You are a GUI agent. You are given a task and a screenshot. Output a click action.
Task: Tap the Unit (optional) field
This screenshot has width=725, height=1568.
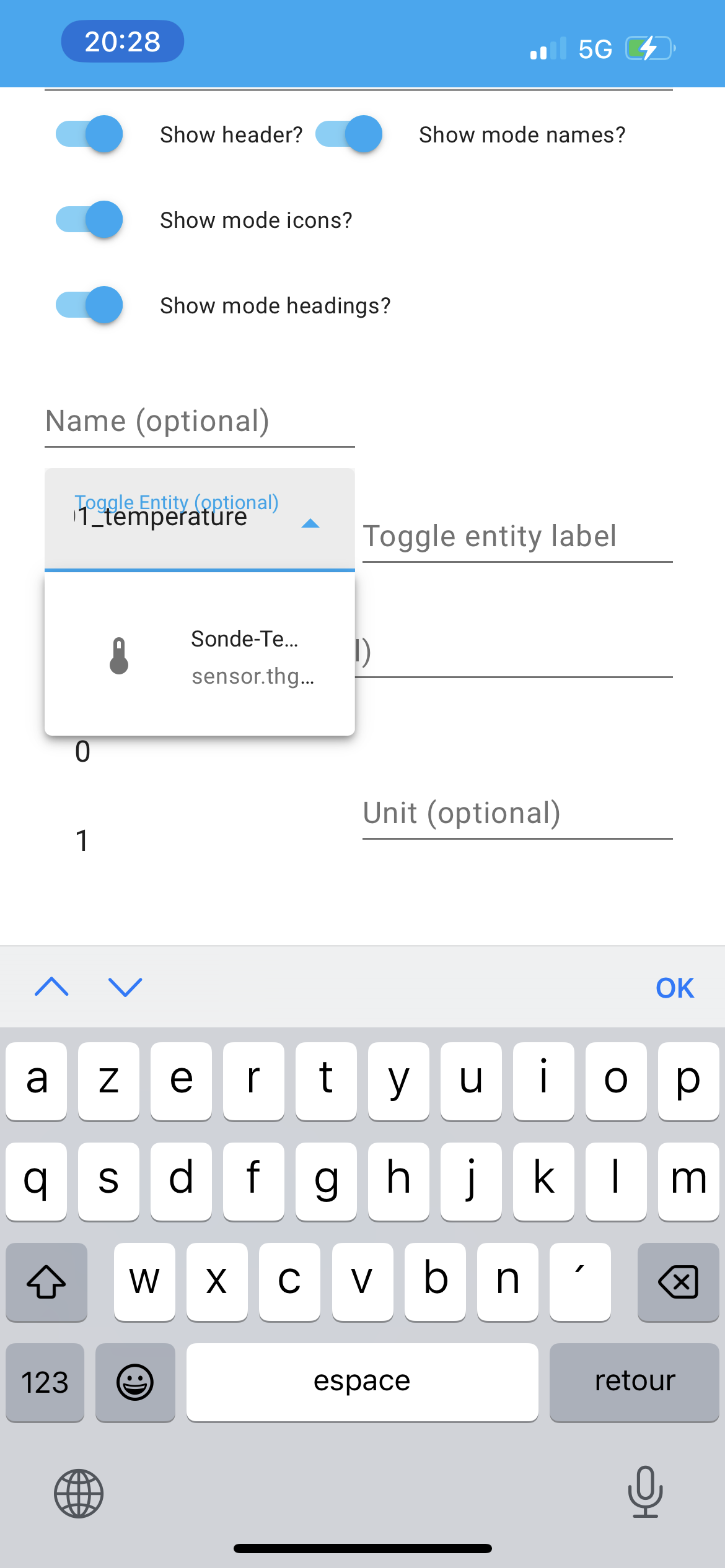pos(517,814)
